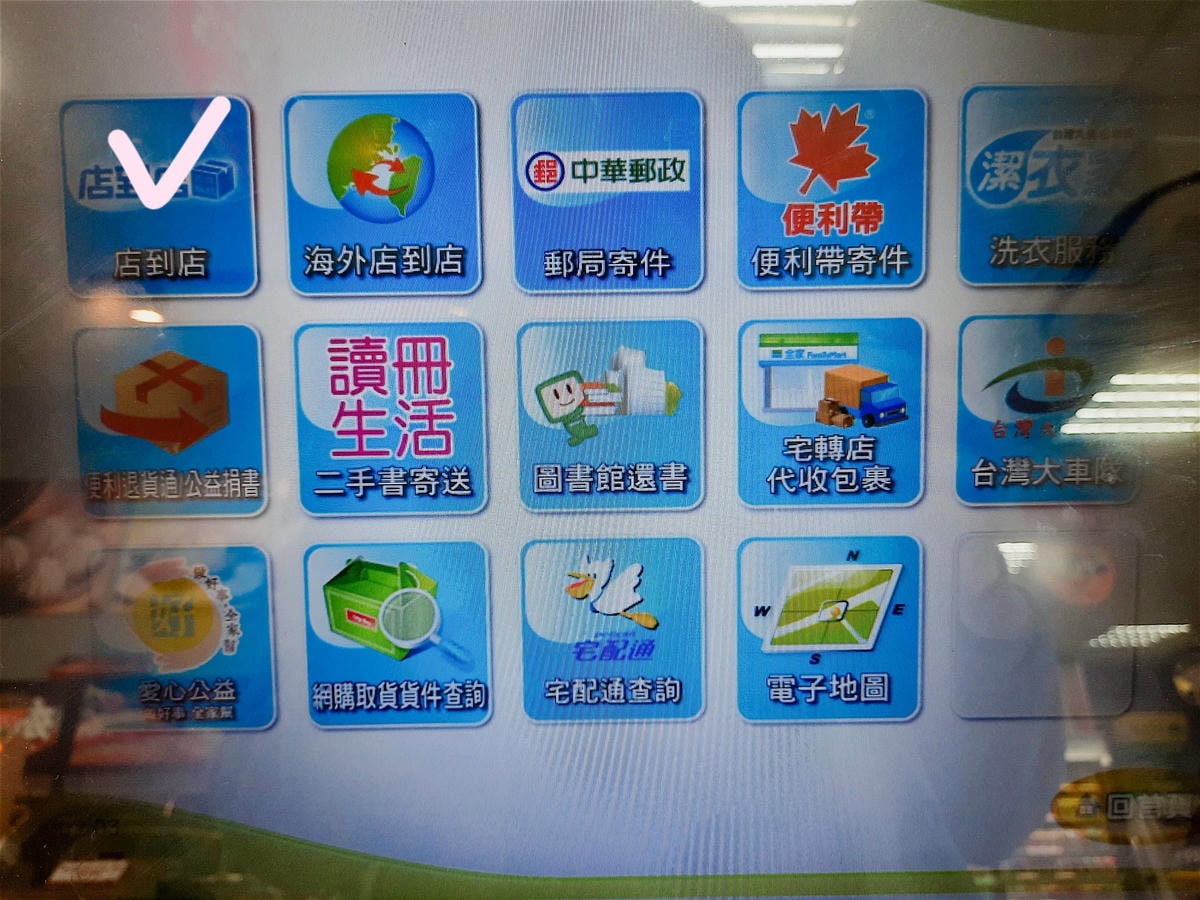Open 便利帶寄件 tile

tap(831, 189)
